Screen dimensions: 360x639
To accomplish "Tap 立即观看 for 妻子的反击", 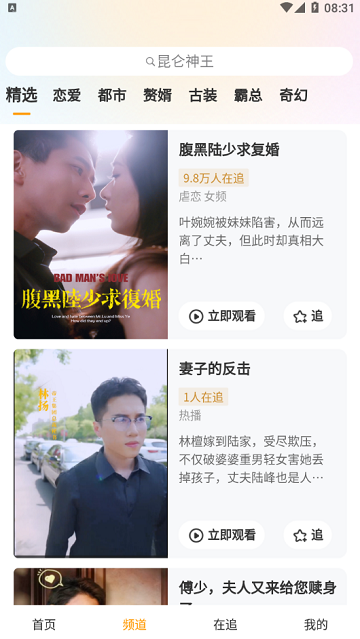I will coord(222,535).
